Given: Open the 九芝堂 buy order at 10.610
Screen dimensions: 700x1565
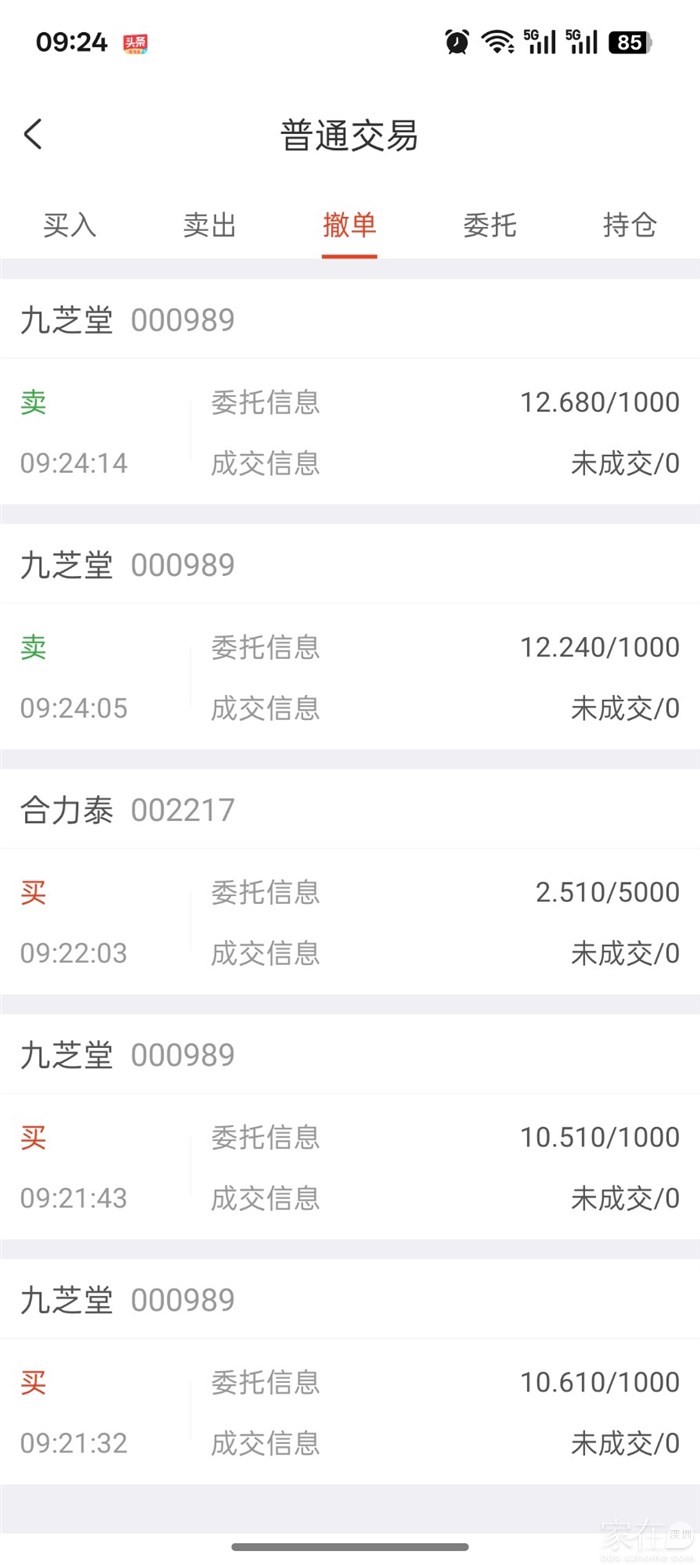Looking at the screenshot, I should [x=350, y=1412].
